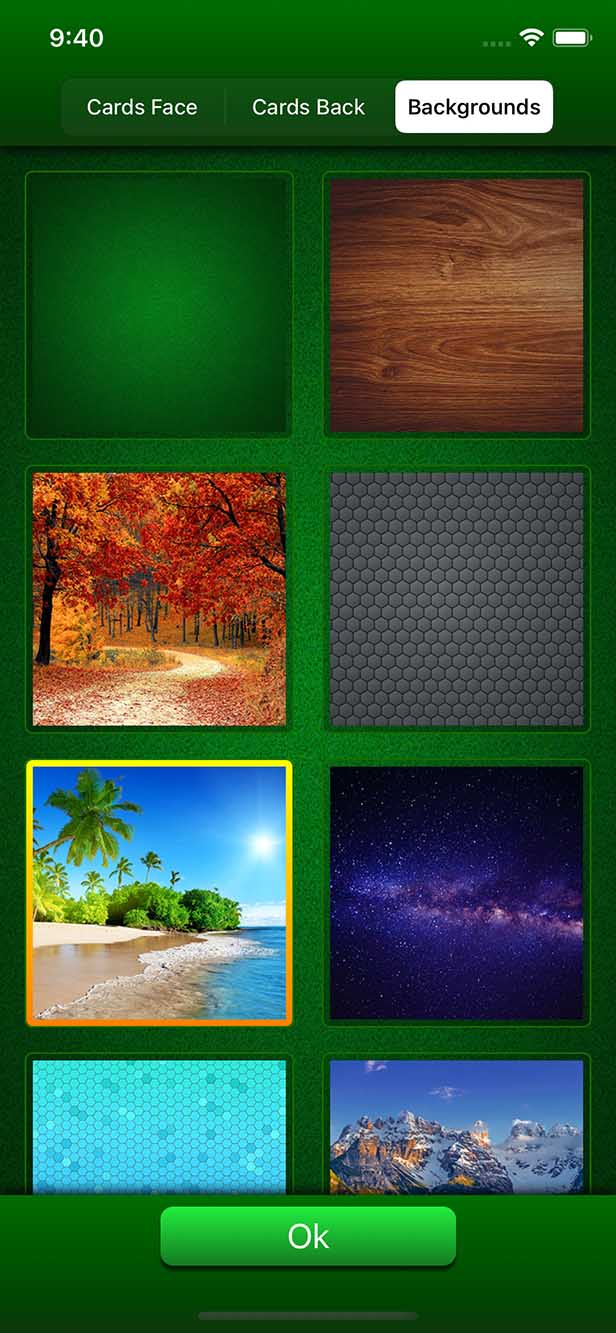Select the wood grain background

point(457,305)
